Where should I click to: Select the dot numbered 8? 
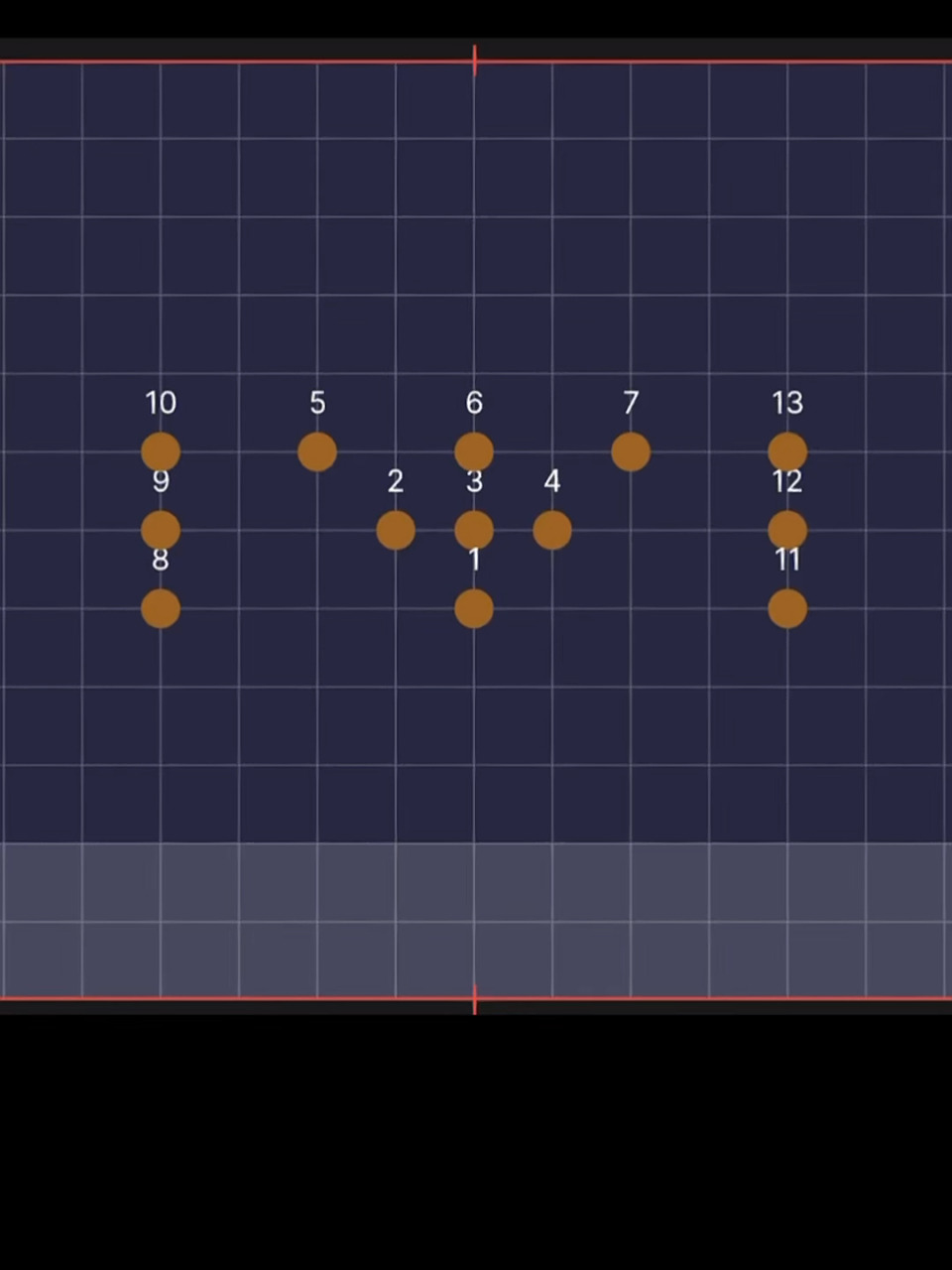coord(161,608)
